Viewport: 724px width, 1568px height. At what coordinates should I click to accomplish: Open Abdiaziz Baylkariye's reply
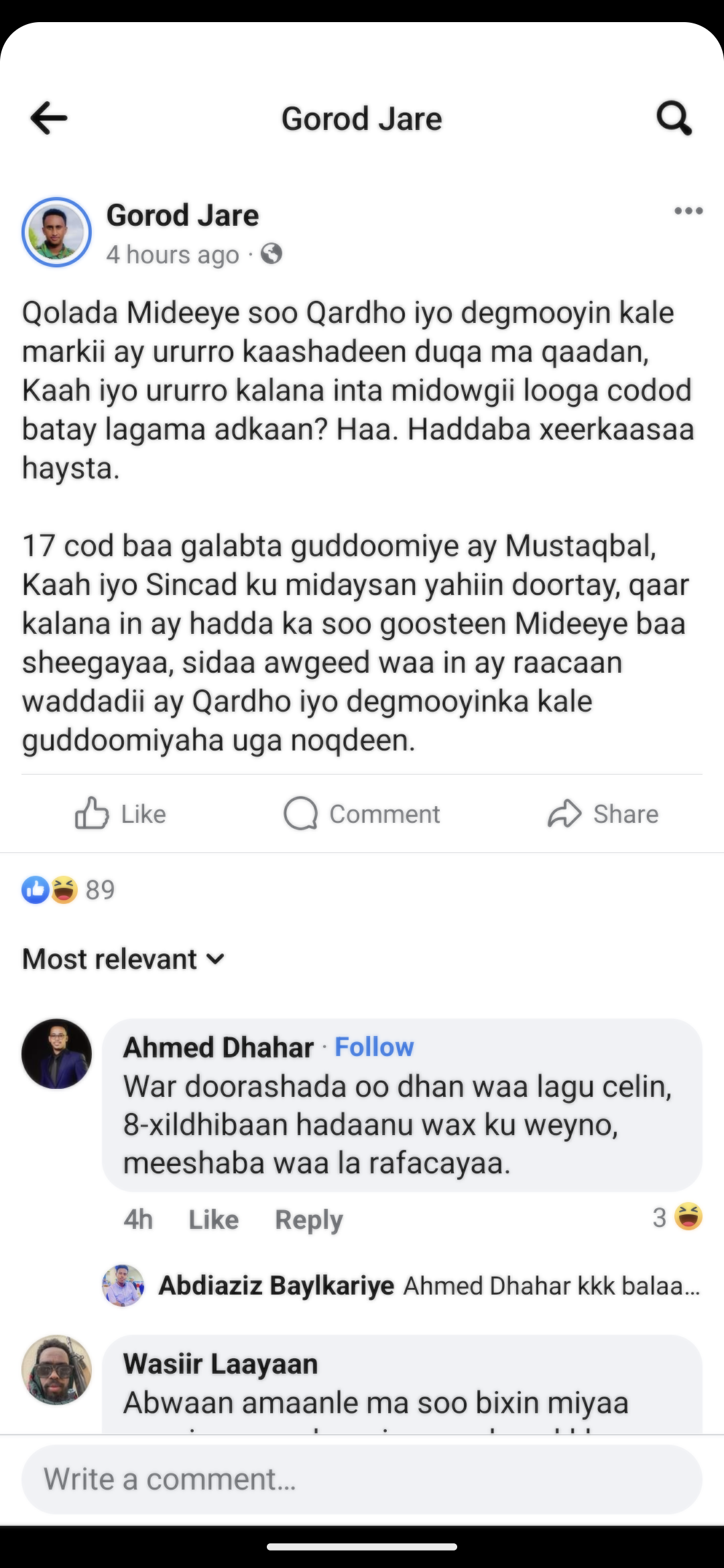pos(429,1286)
